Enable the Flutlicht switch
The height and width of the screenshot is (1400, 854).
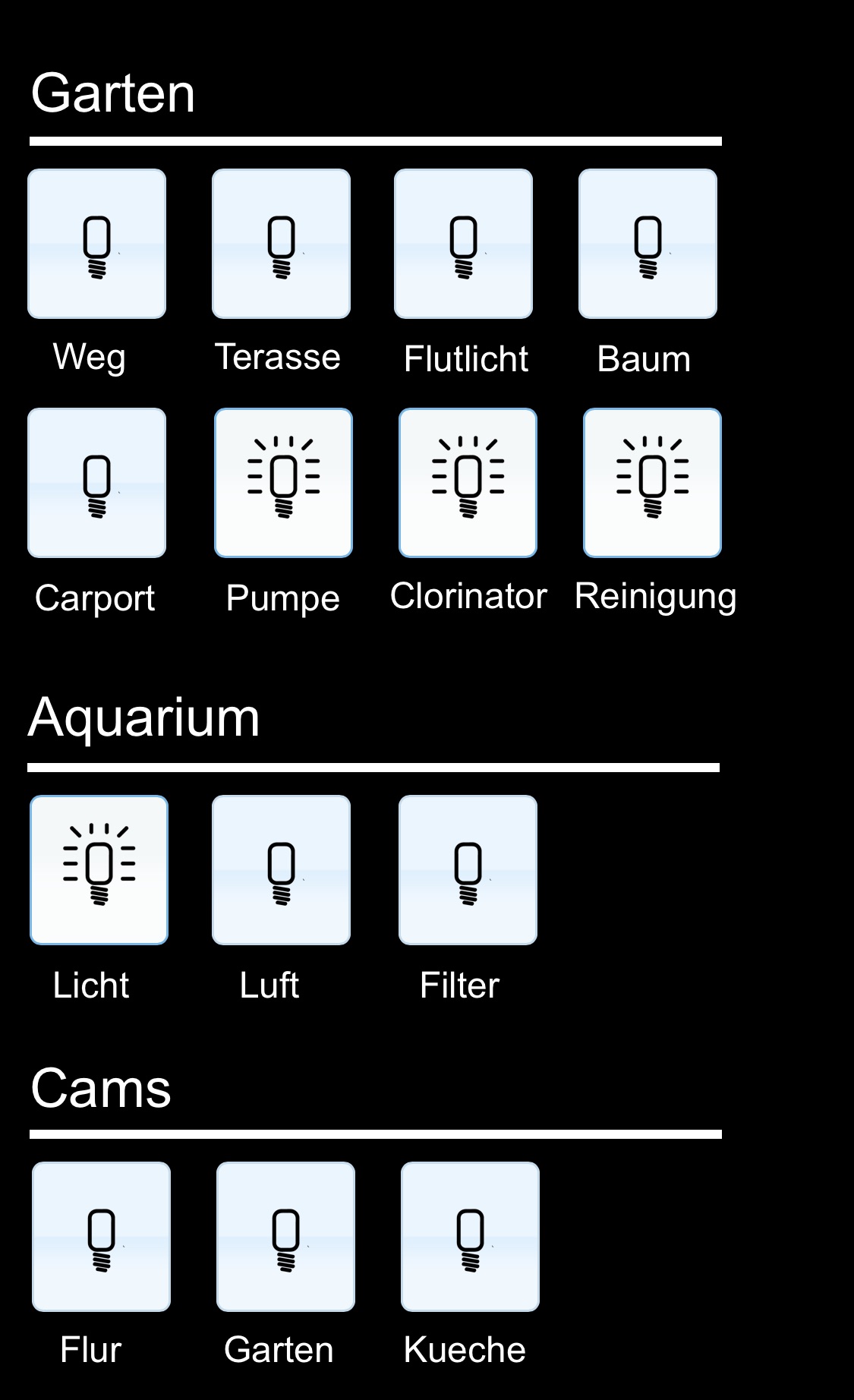(463, 244)
